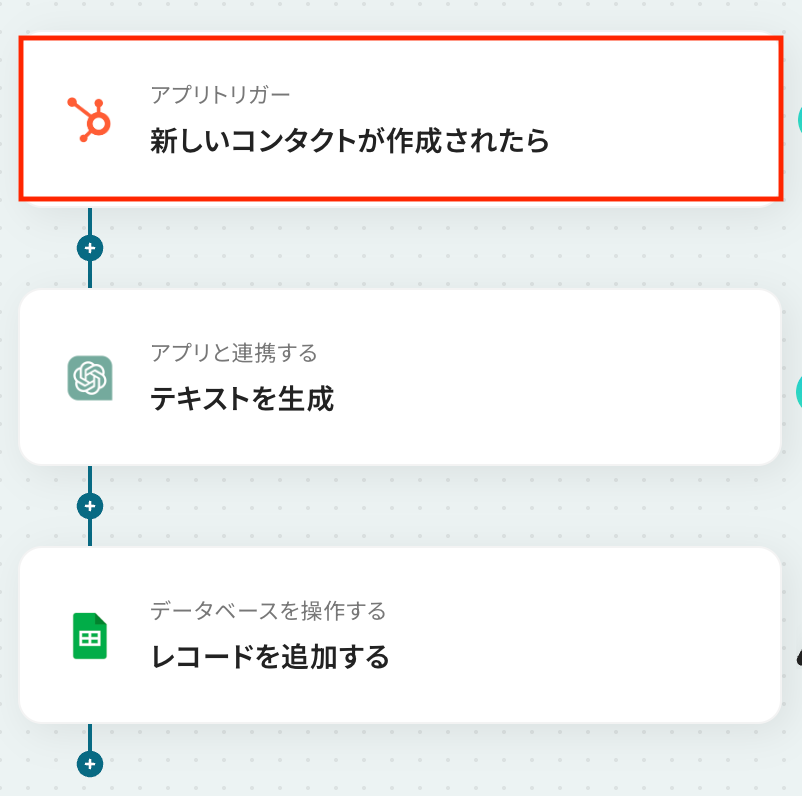Open the 新しいコンタクトが作成されたら trigger card
This screenshot has height=796, width=802.
[x=400, y=119]
